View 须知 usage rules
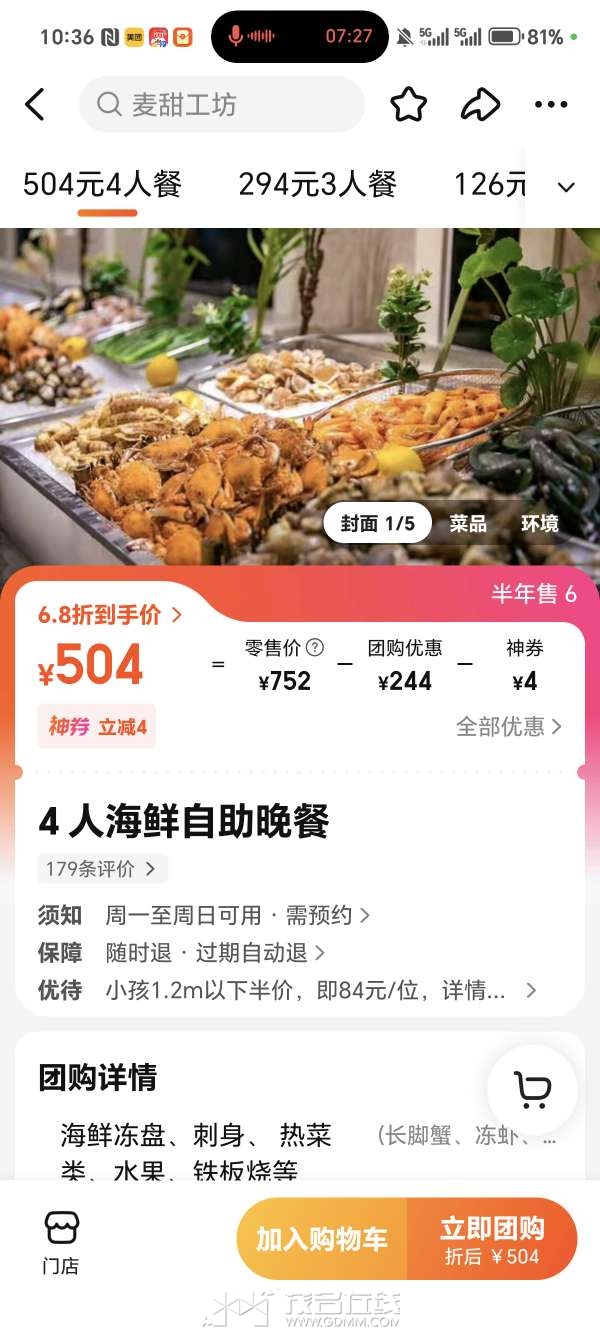 point(237,915)
